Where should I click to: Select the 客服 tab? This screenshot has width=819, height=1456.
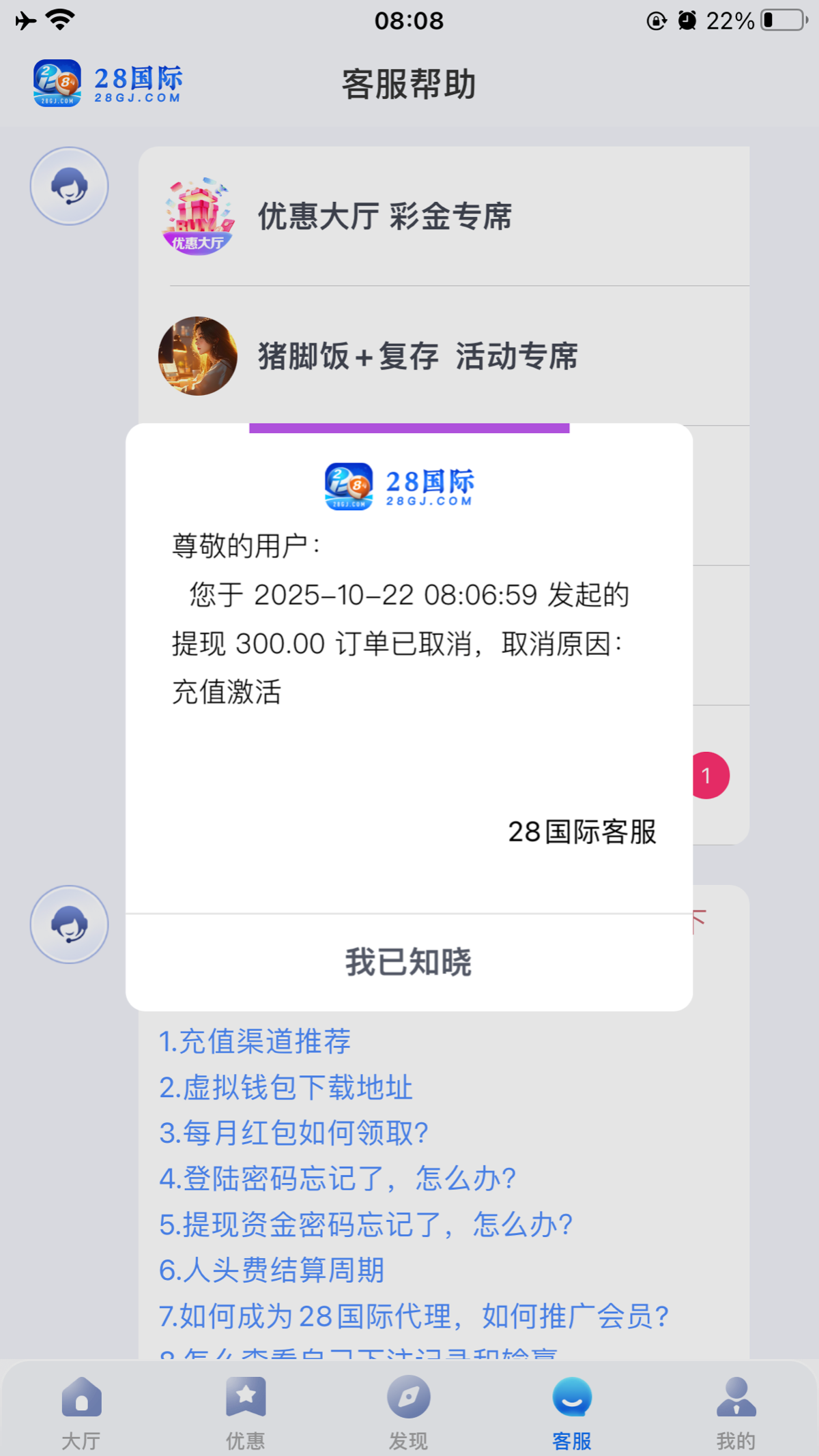[572, 1412]
